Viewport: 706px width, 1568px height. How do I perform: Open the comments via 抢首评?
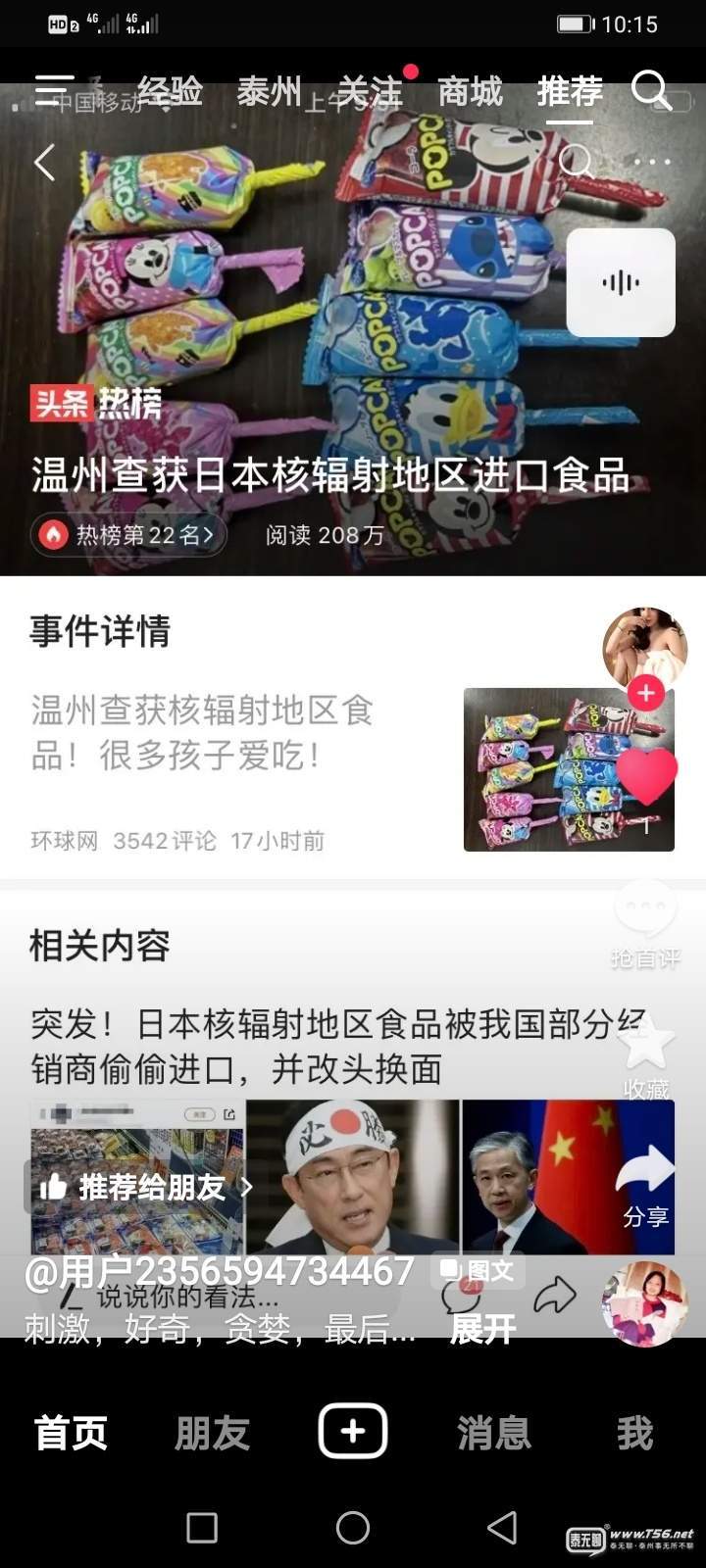pos(645,921)
